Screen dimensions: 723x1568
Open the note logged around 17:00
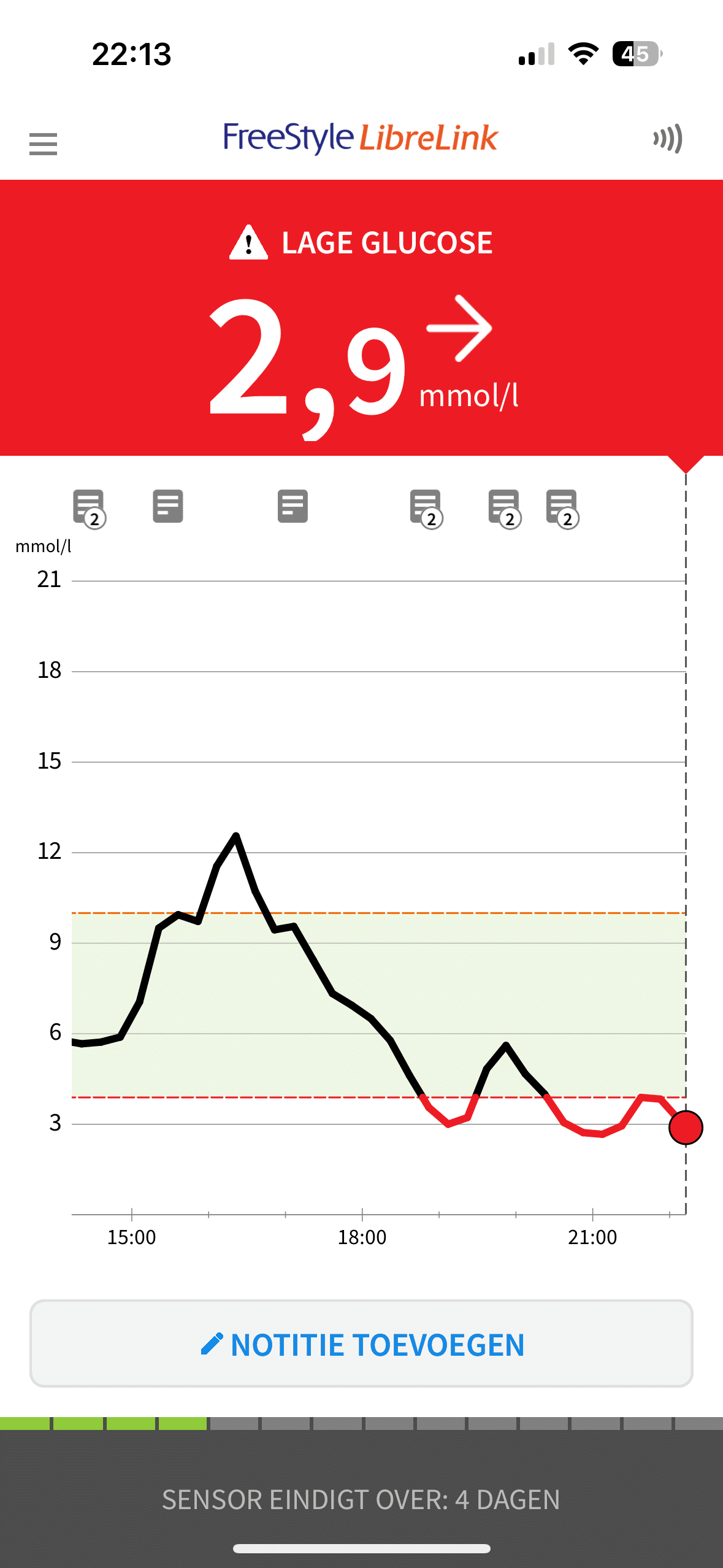tap(293, 506)
